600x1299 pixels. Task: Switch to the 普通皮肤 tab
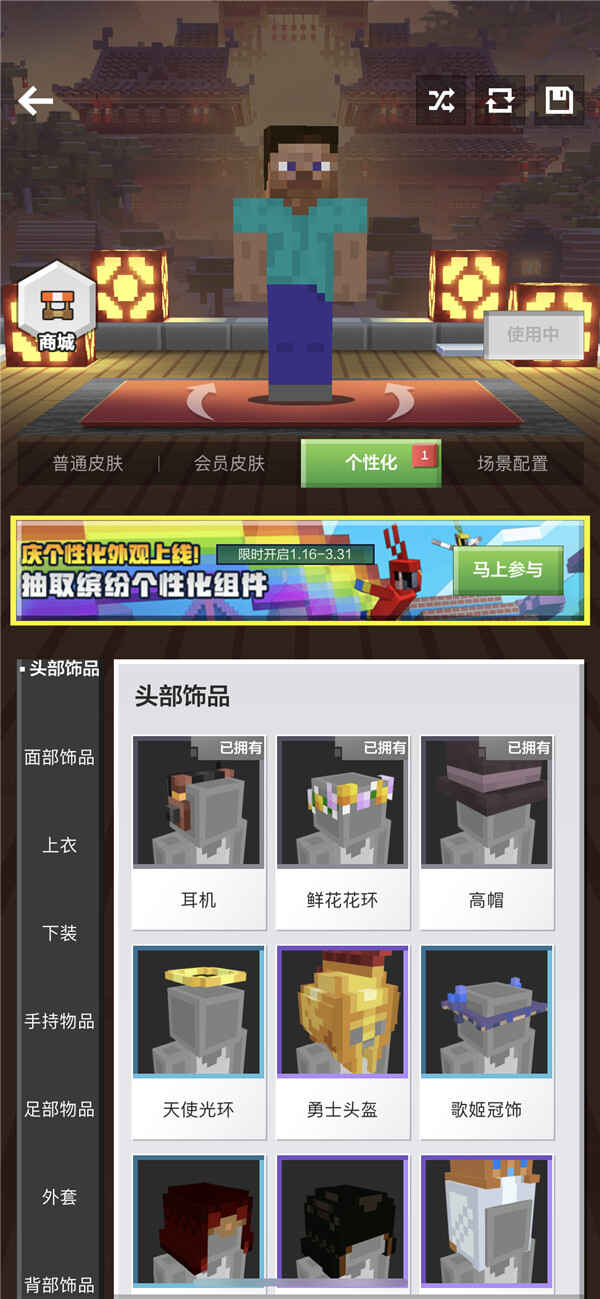(x=88, y=463)
